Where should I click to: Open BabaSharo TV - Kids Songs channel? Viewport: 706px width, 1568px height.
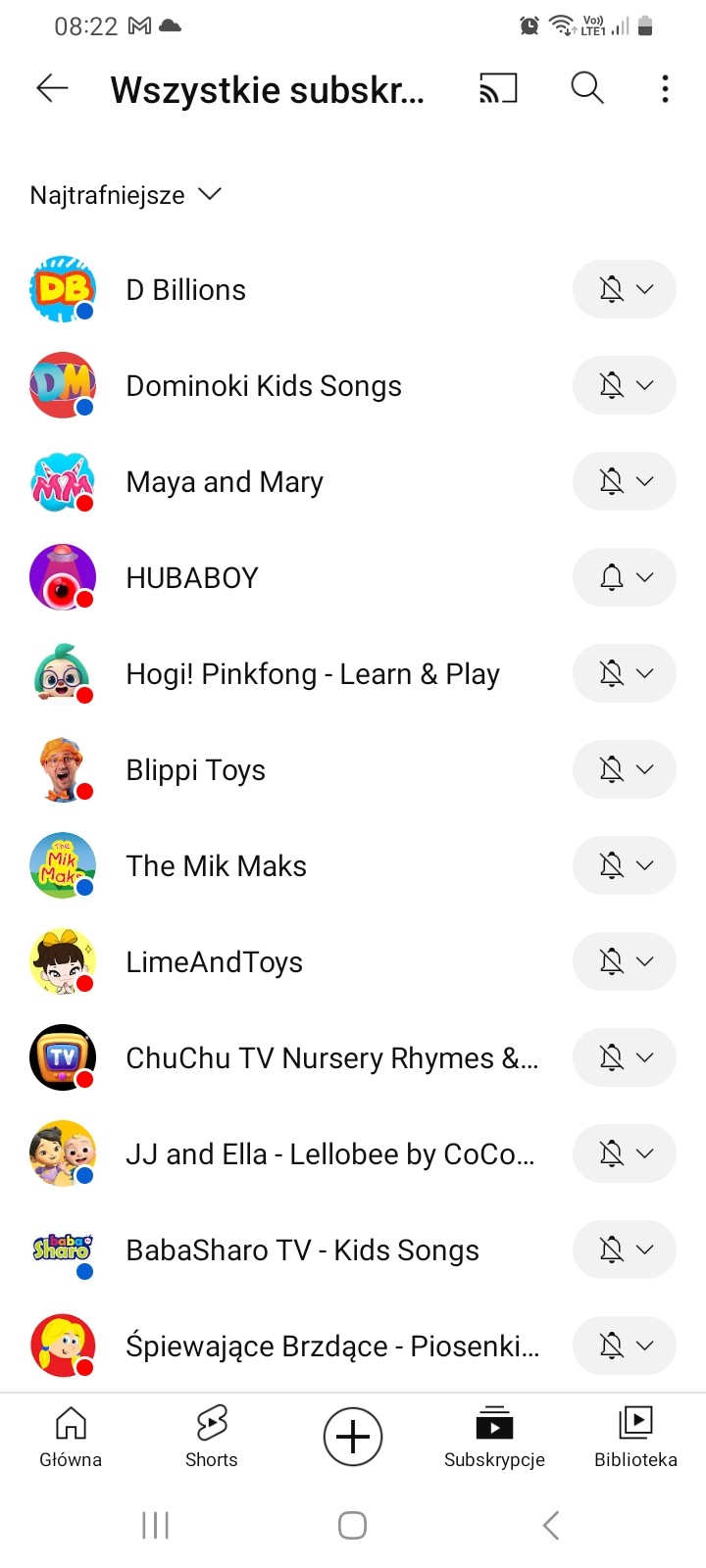click(302, 1250)
